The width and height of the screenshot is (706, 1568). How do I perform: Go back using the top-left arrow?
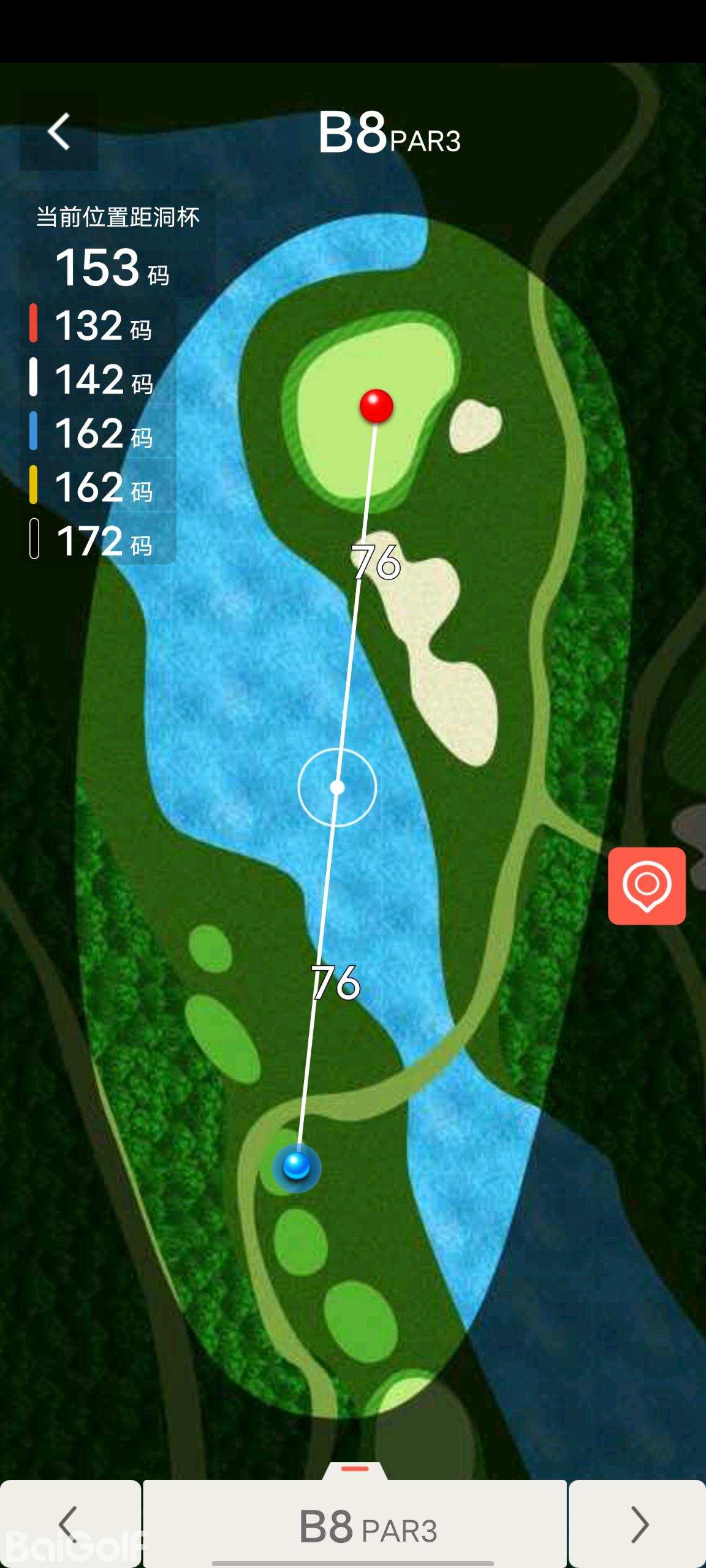[59, 131]
